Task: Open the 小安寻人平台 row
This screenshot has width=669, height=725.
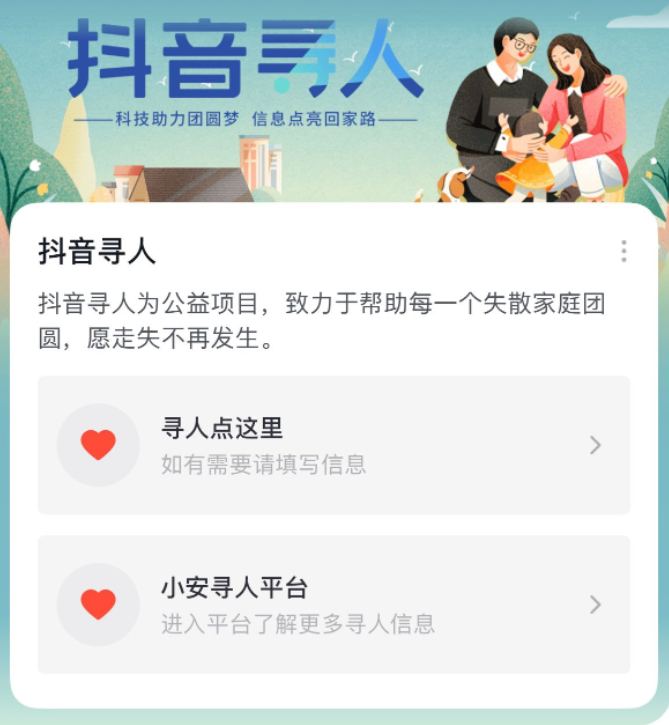Action: coord(334,604)
